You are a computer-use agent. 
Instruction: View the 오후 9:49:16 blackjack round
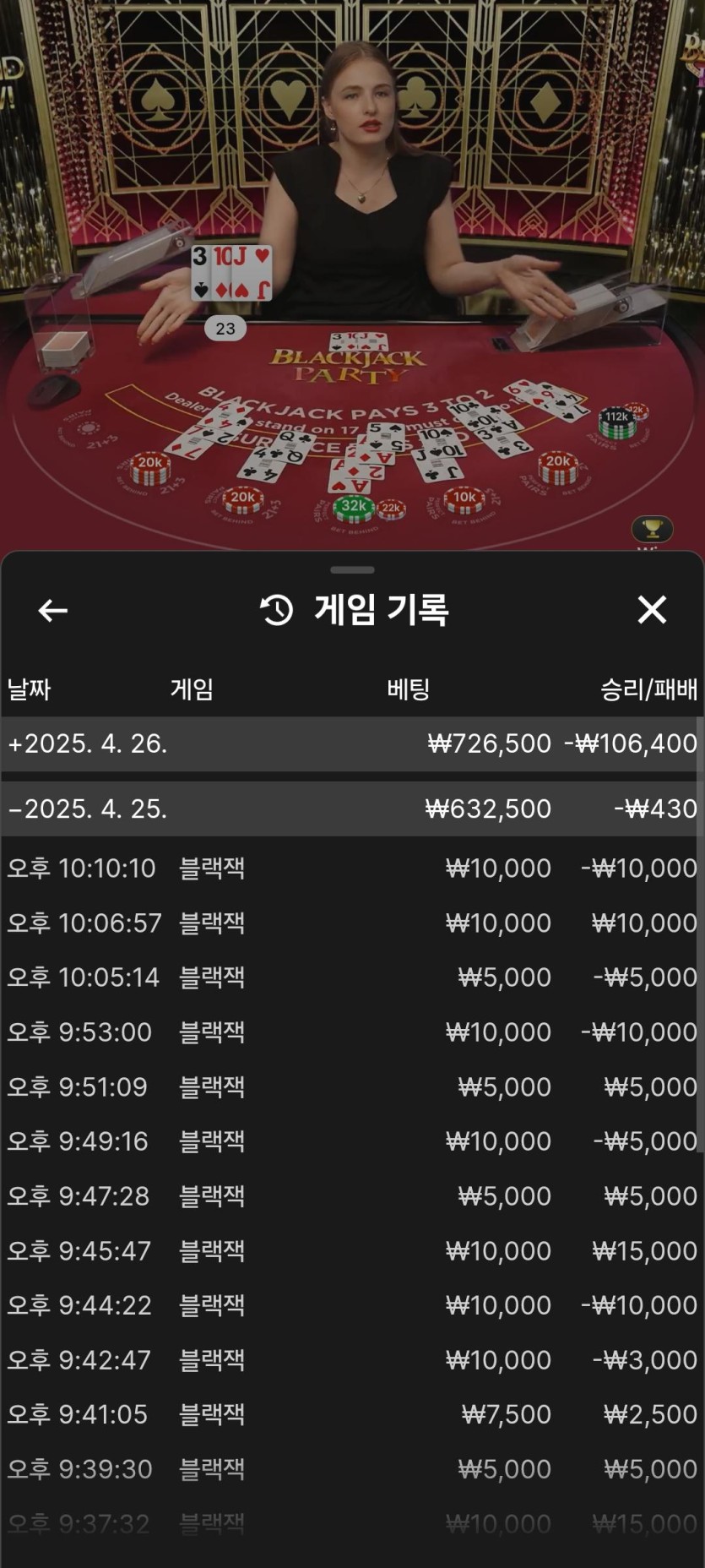(x=352, y=1141)
